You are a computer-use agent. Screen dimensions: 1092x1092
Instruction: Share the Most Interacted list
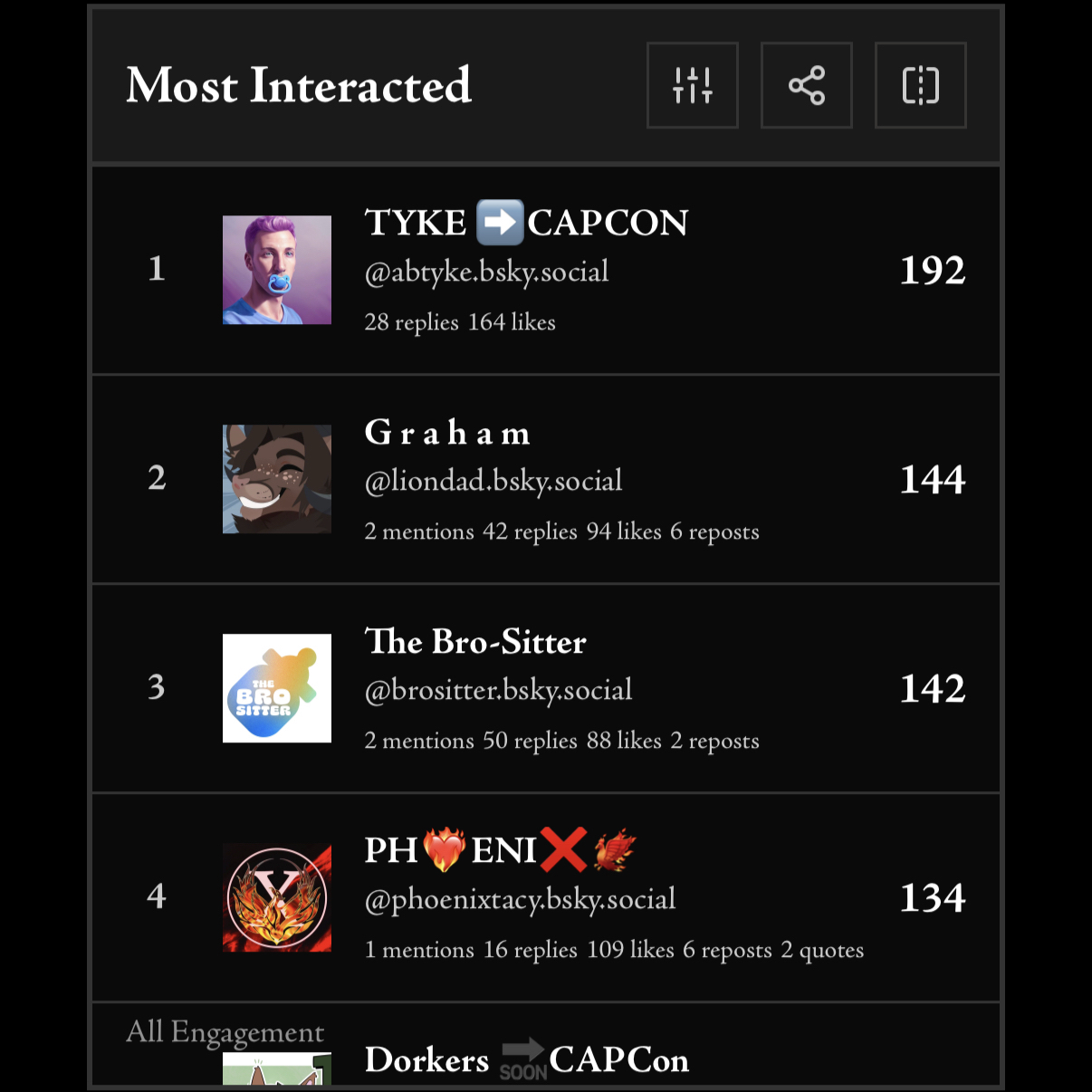[806, 85]
